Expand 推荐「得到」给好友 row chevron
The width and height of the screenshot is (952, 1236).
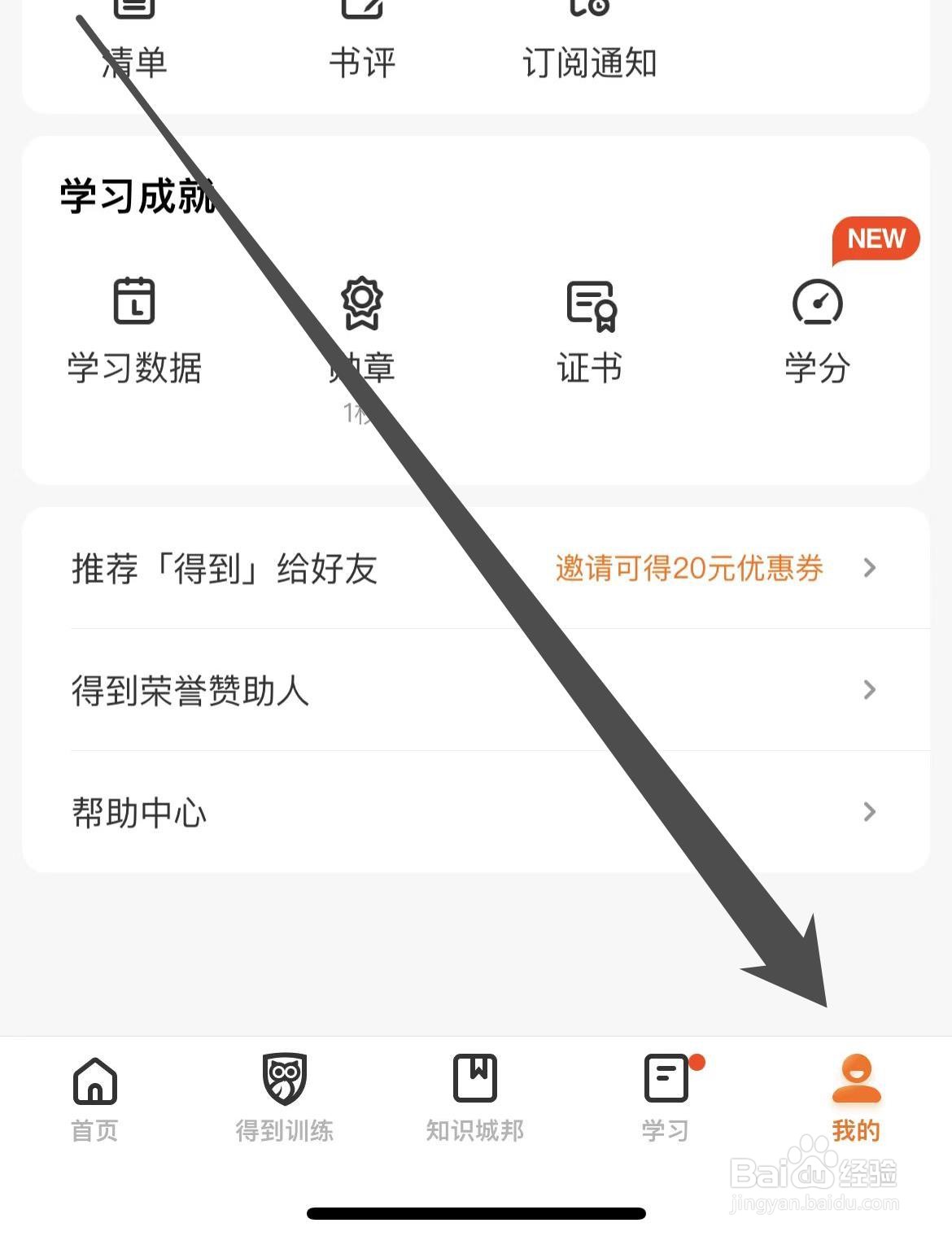pyautogui.click(x=870, y=570)
